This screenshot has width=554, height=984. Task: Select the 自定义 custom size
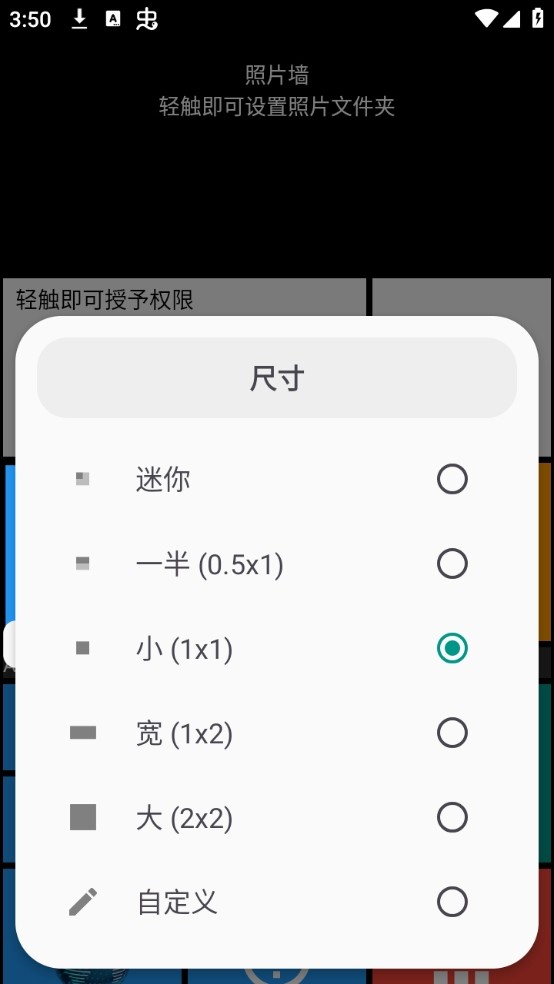coord(277,902)
